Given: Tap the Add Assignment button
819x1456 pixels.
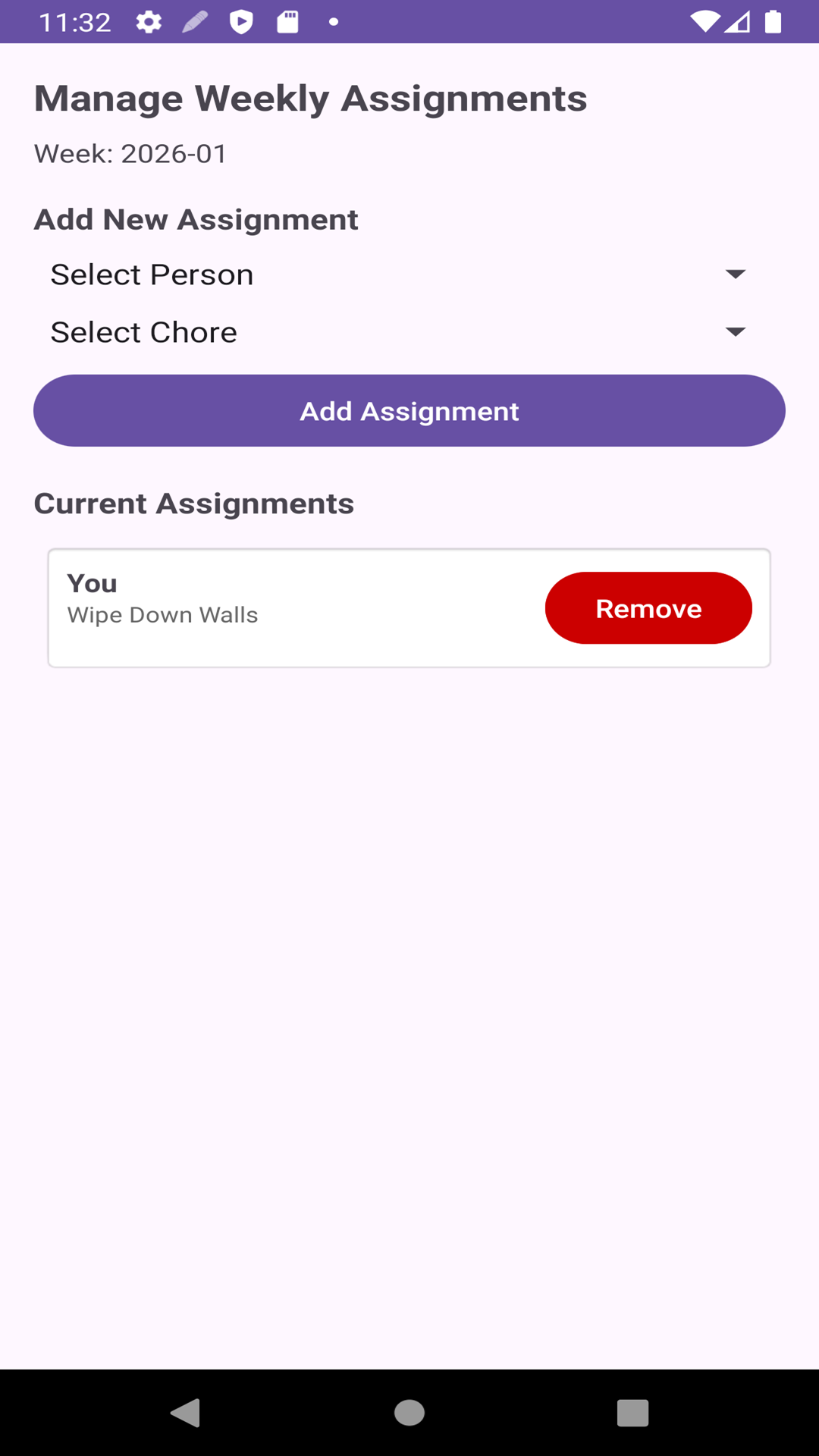Looking at the screenshot, I should (x=409, y=411).
